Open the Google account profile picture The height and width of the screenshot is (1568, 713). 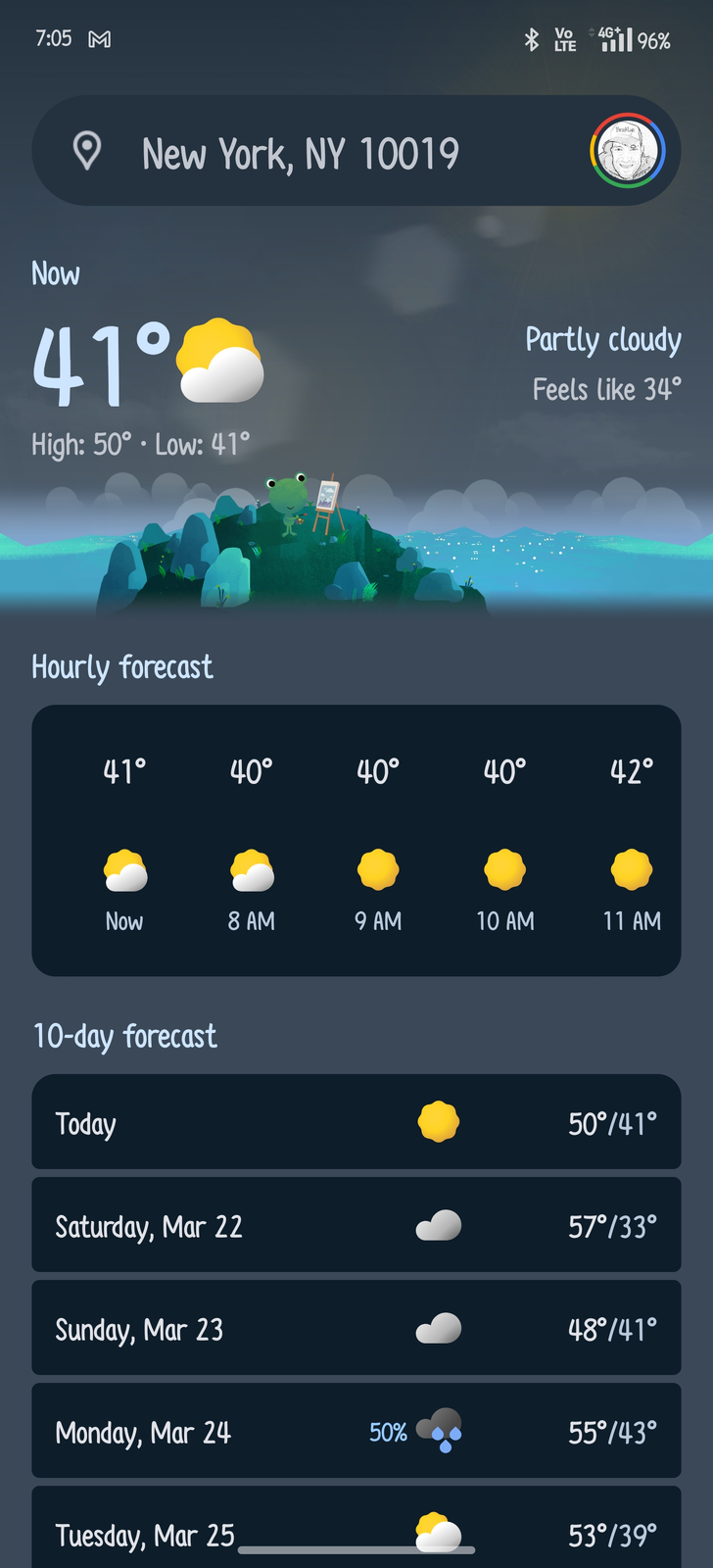628,151
